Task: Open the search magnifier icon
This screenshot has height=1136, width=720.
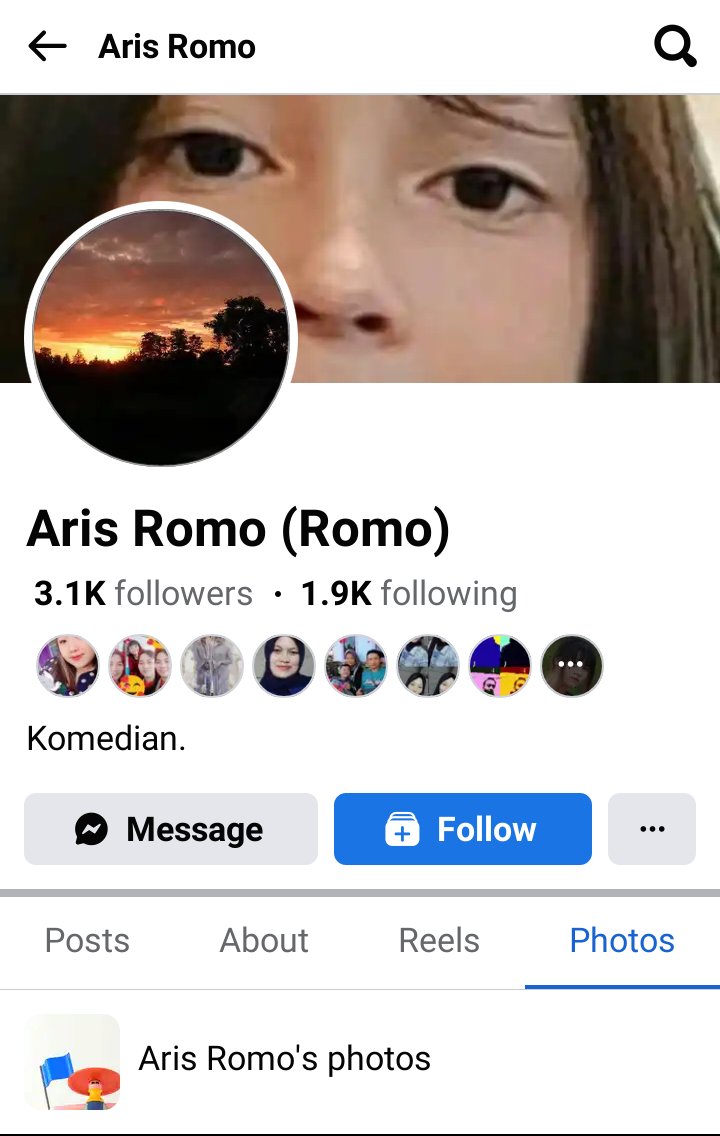Action: [x=675, y=46]
